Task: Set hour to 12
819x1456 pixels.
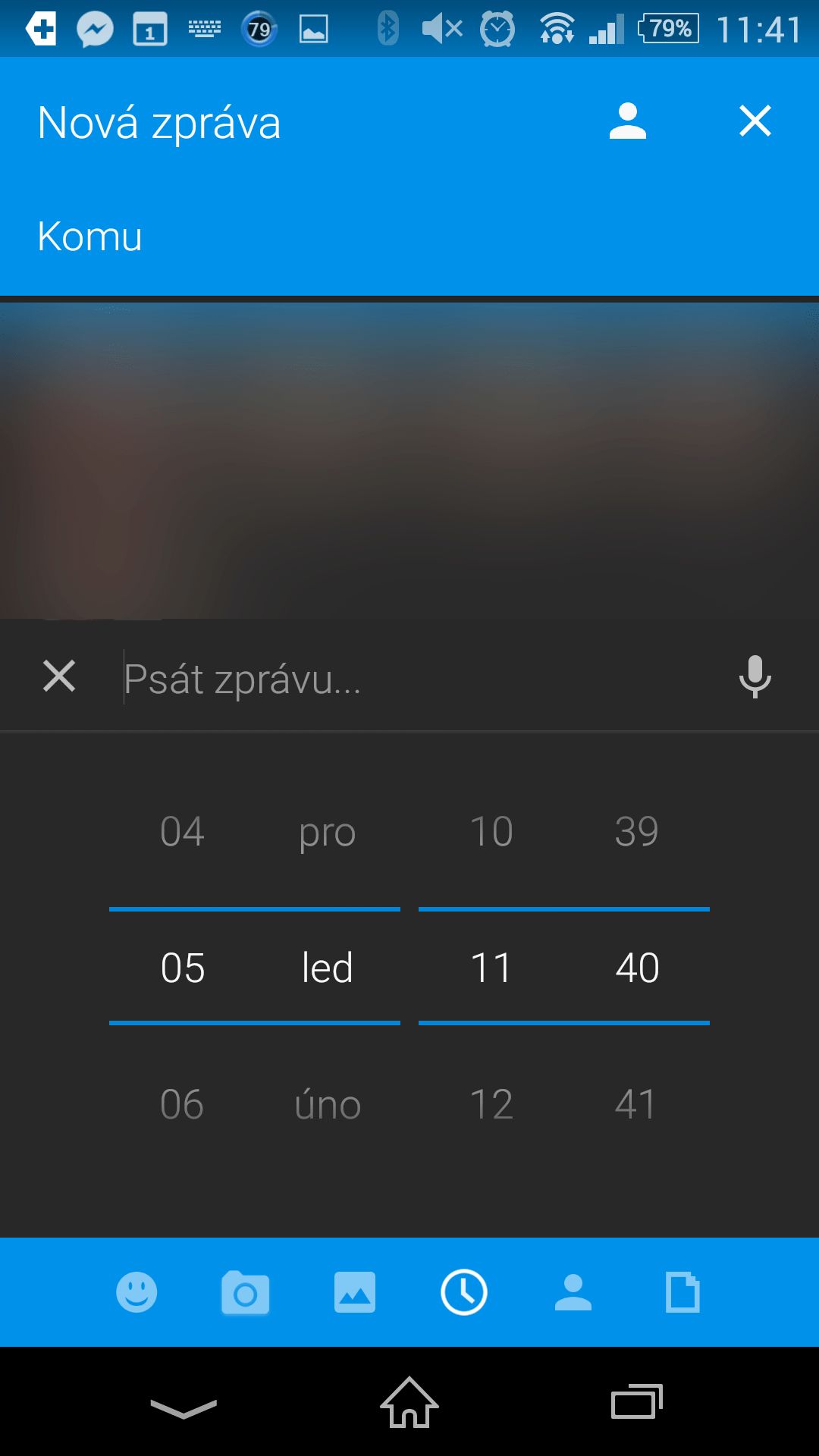Action: tap(491, 1105)
